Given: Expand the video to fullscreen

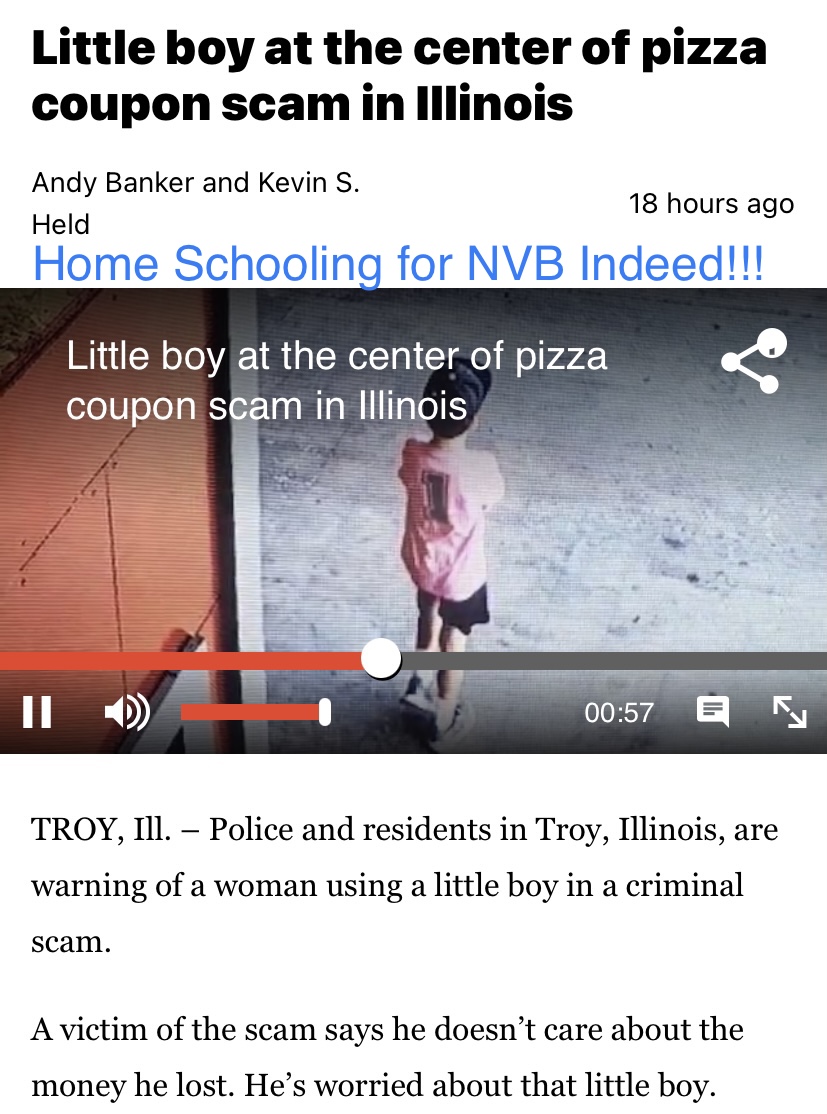Looking at the screenshot, I should pos(789,712).
